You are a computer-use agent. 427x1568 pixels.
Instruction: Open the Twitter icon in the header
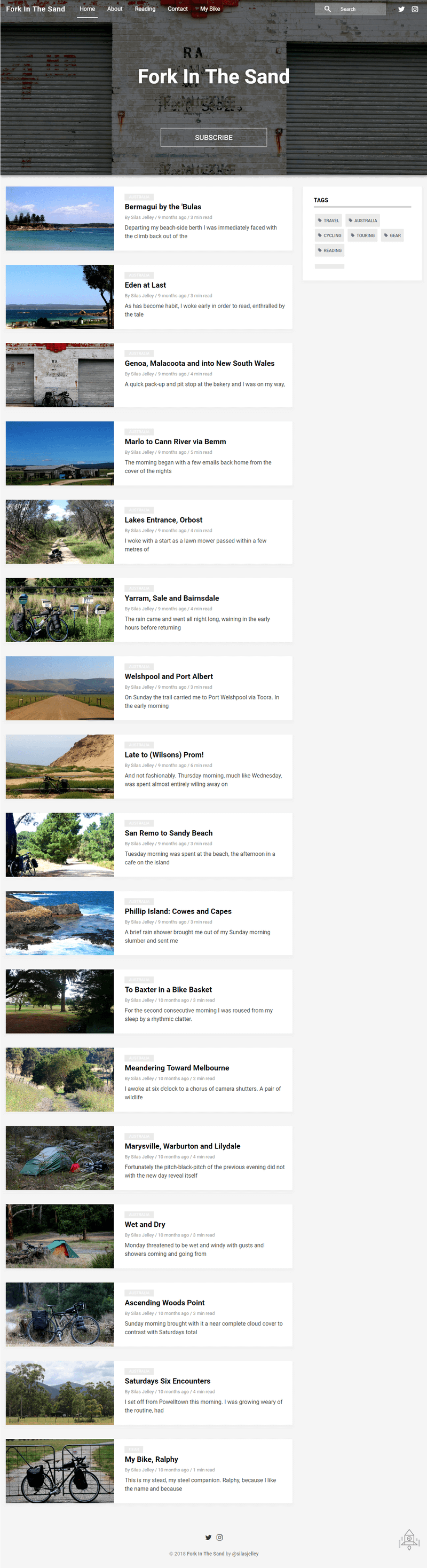click(x=401, y=9)
